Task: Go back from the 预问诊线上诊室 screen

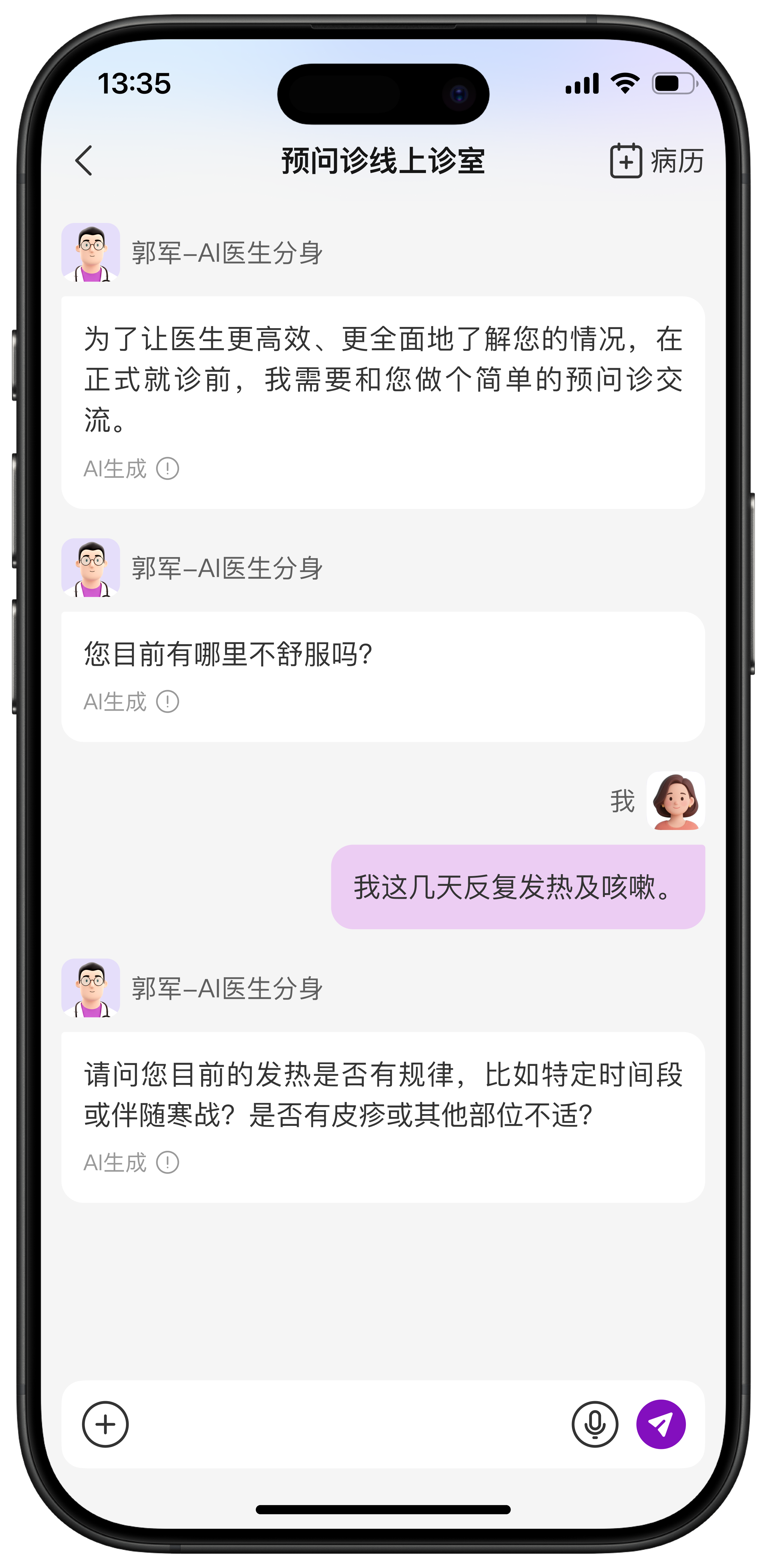Action: coord(84,161)
